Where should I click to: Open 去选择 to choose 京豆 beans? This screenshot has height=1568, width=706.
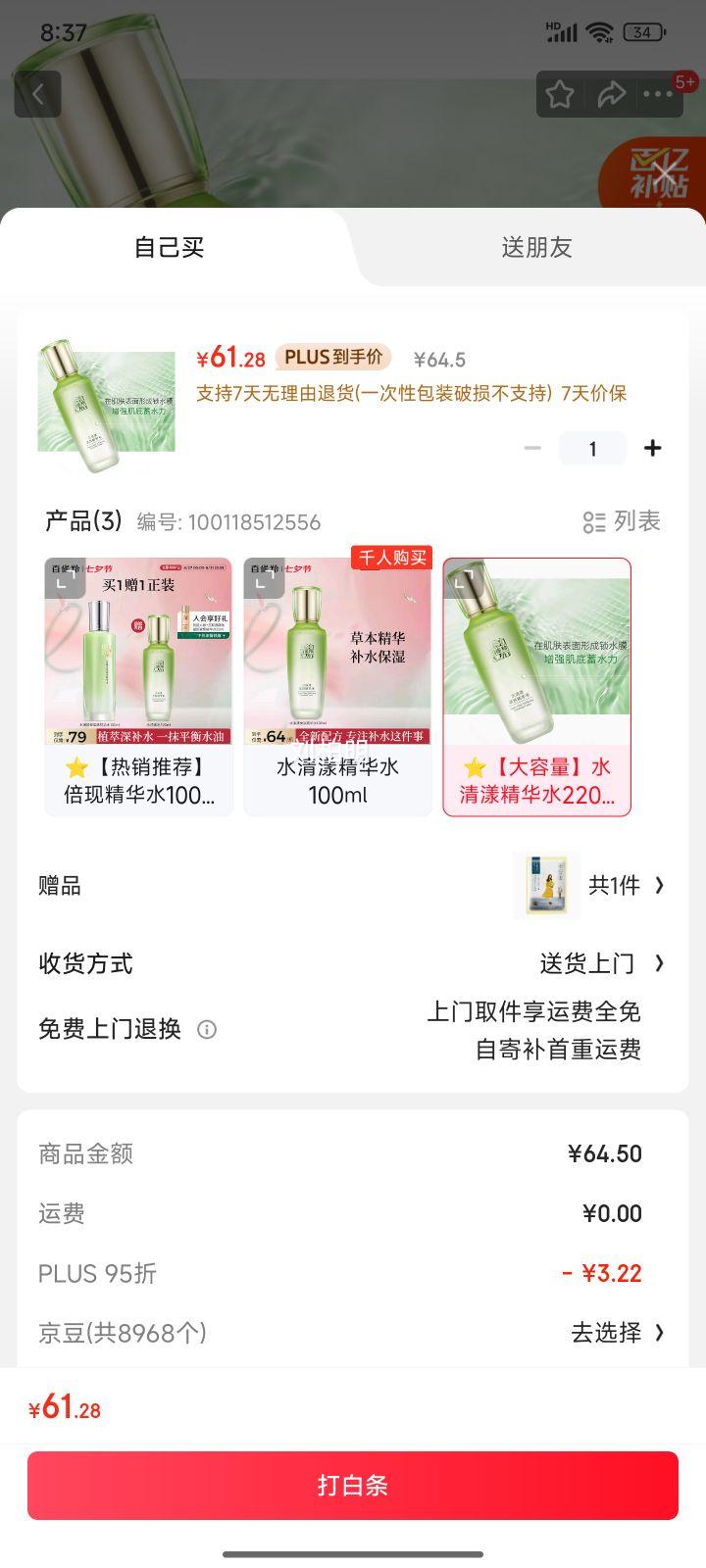point(618,1333)
